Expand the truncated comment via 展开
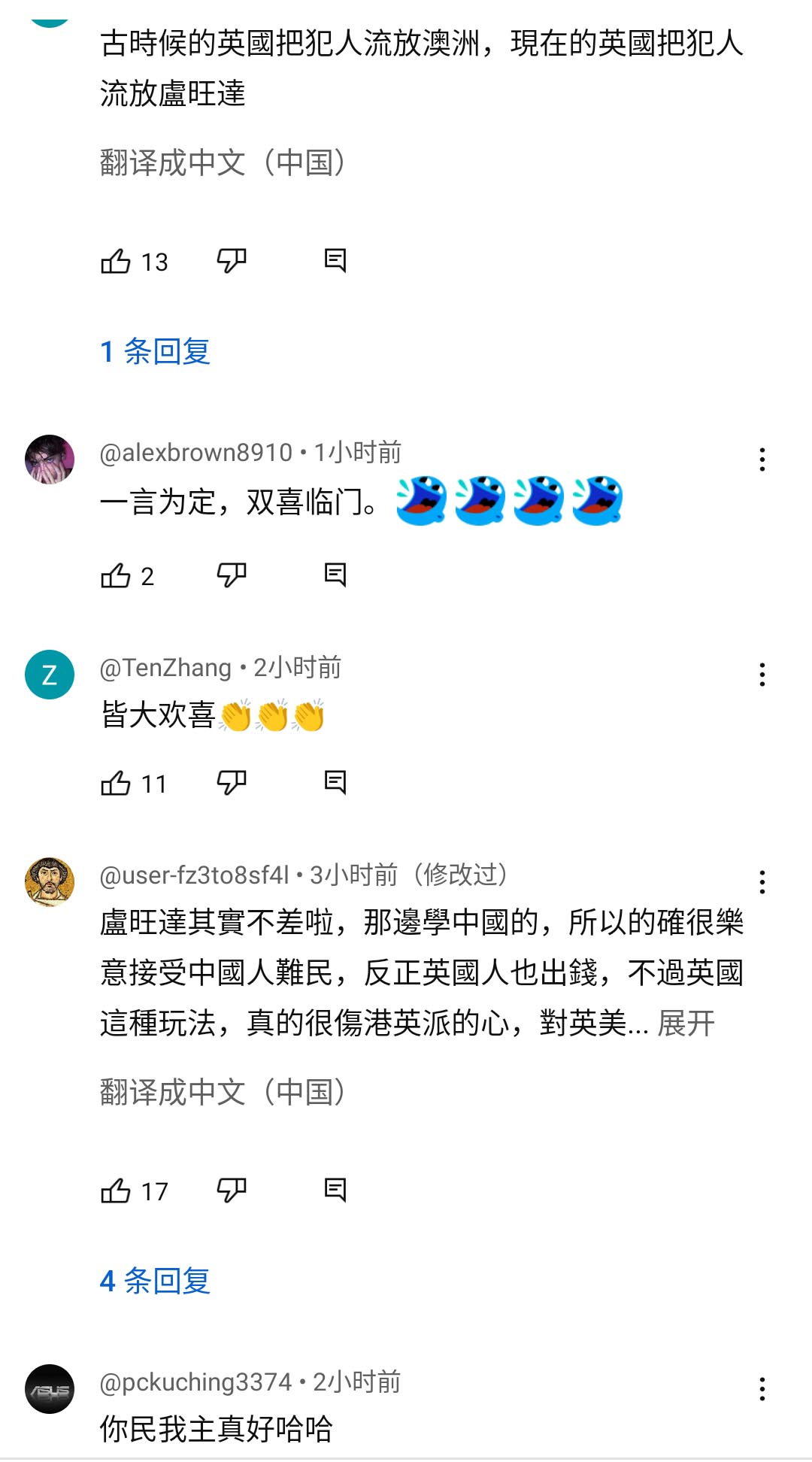This screenshot has width=812, height=1462. [x=686, y=1023]
